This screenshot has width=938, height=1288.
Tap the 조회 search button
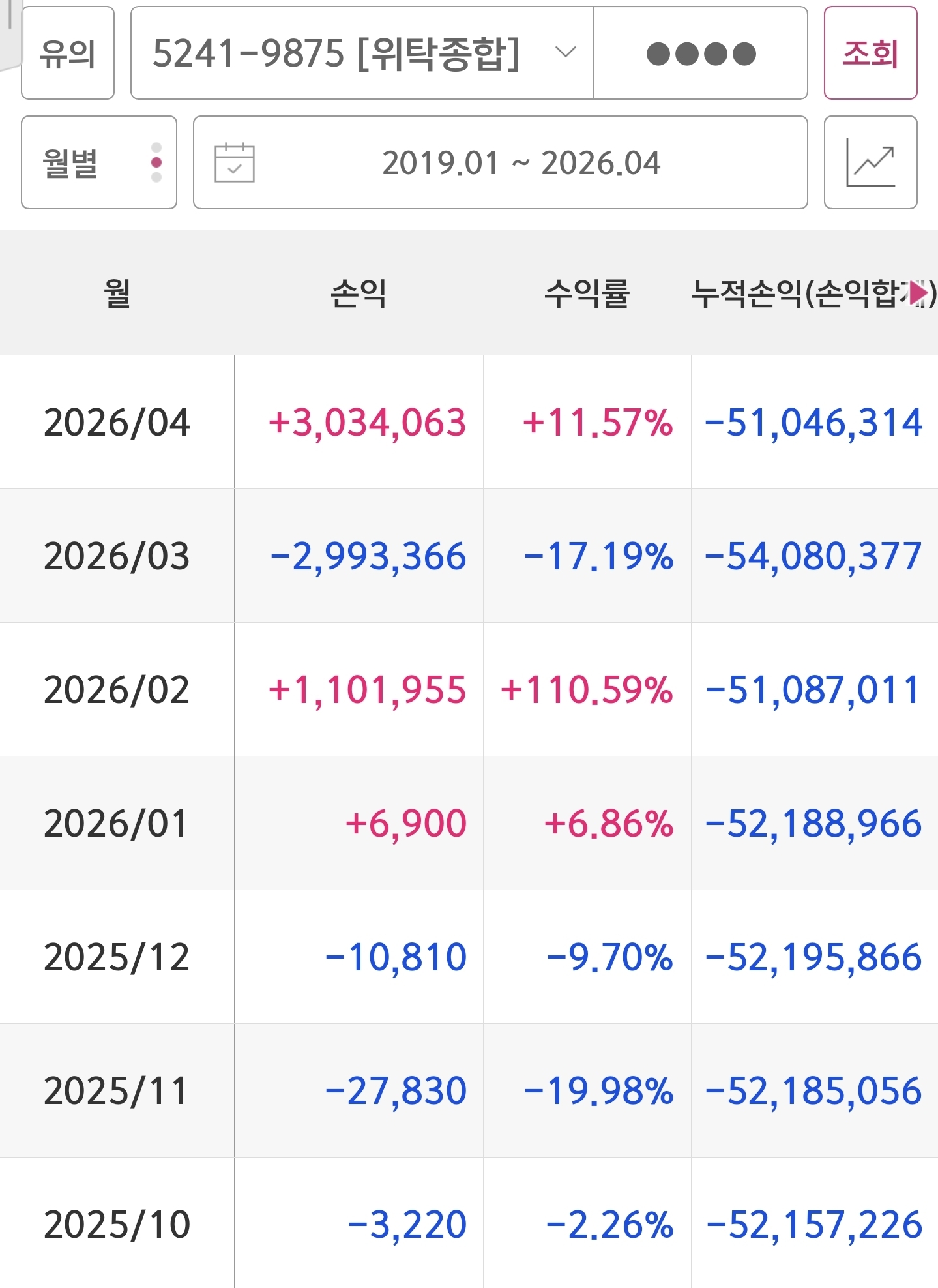[x=870, y=53]
